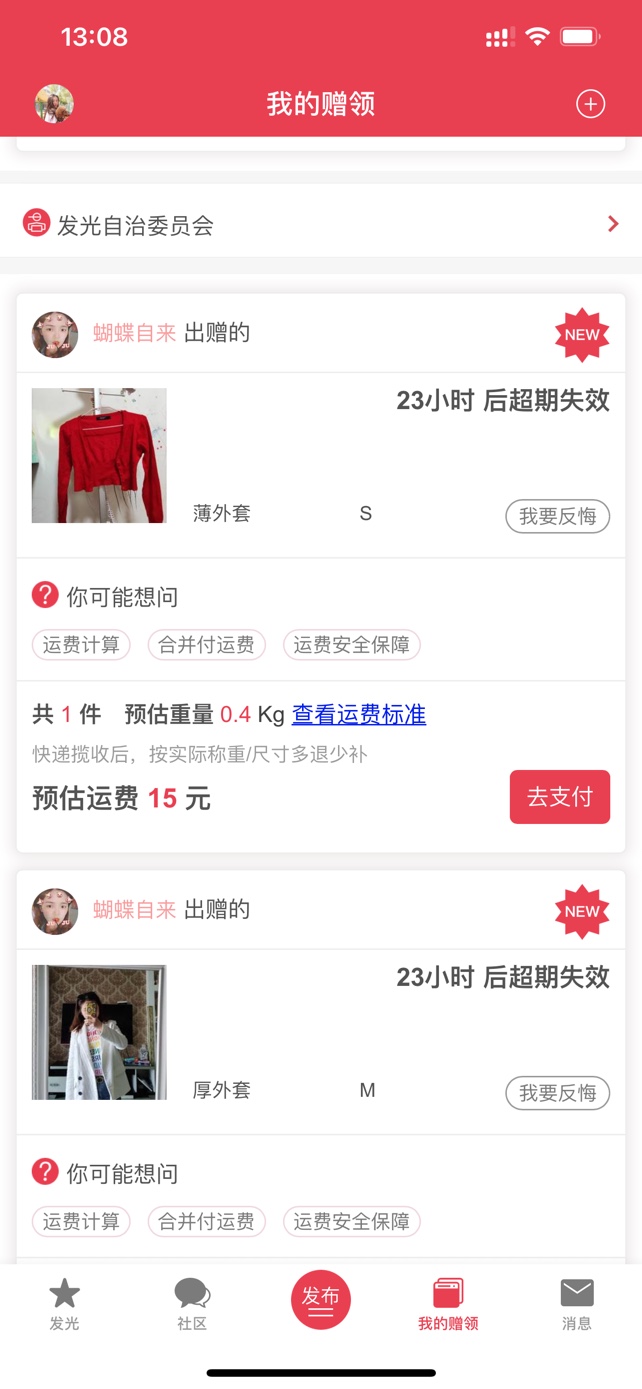Select 合并付运费 chip under 厚外套

click(x=206, y=1221)
